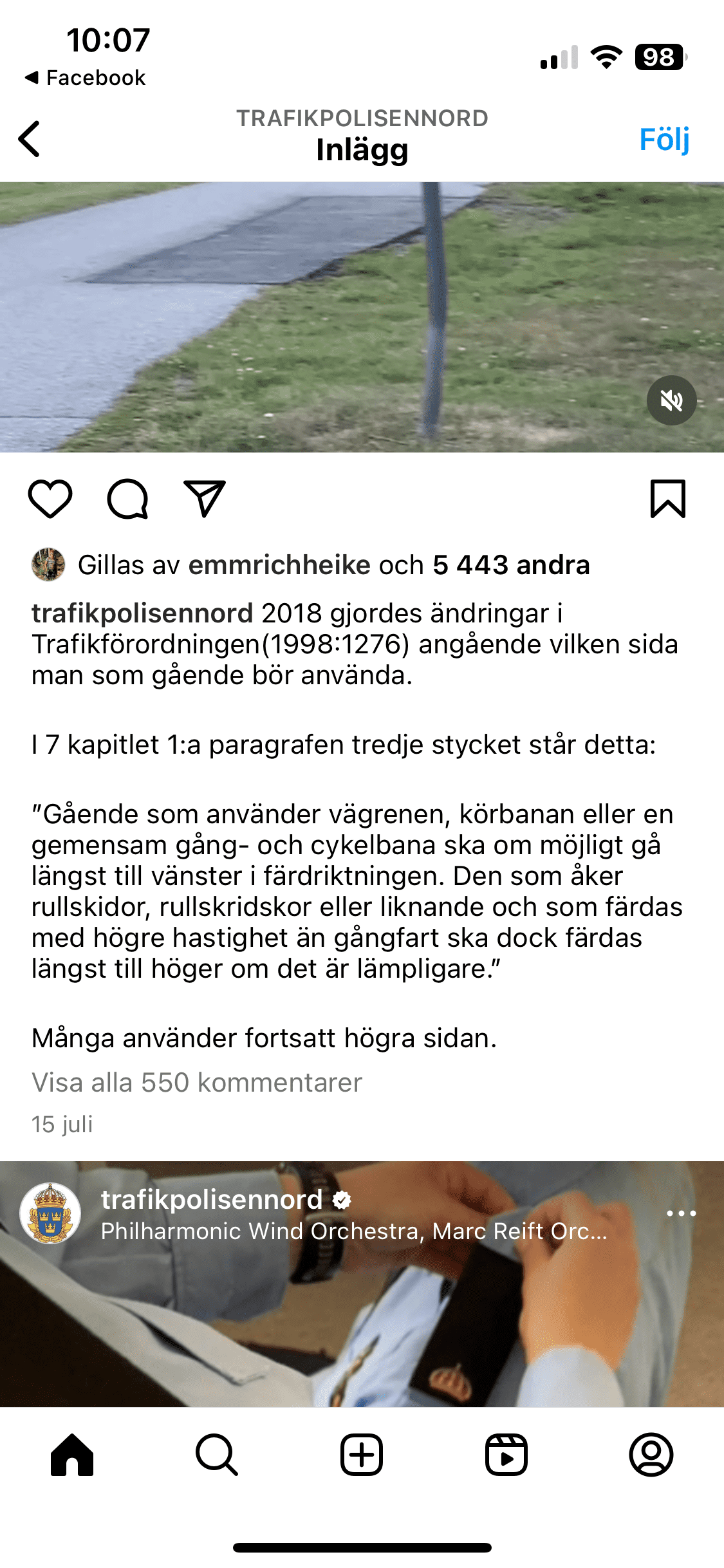View the 5 443 andra likes list
724x1568 pixels.
tap(511, 565)
